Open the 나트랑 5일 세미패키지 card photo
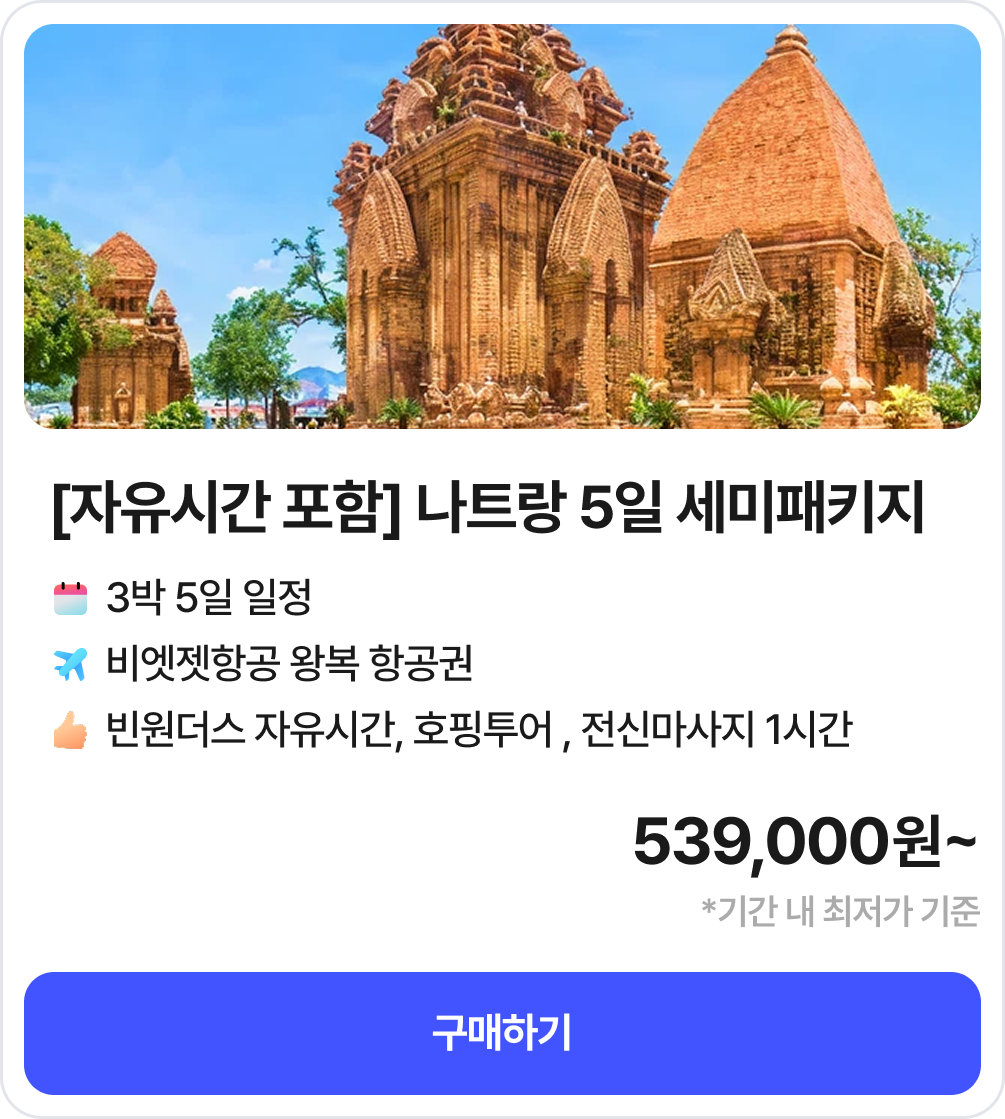 [x=502, y=226]
